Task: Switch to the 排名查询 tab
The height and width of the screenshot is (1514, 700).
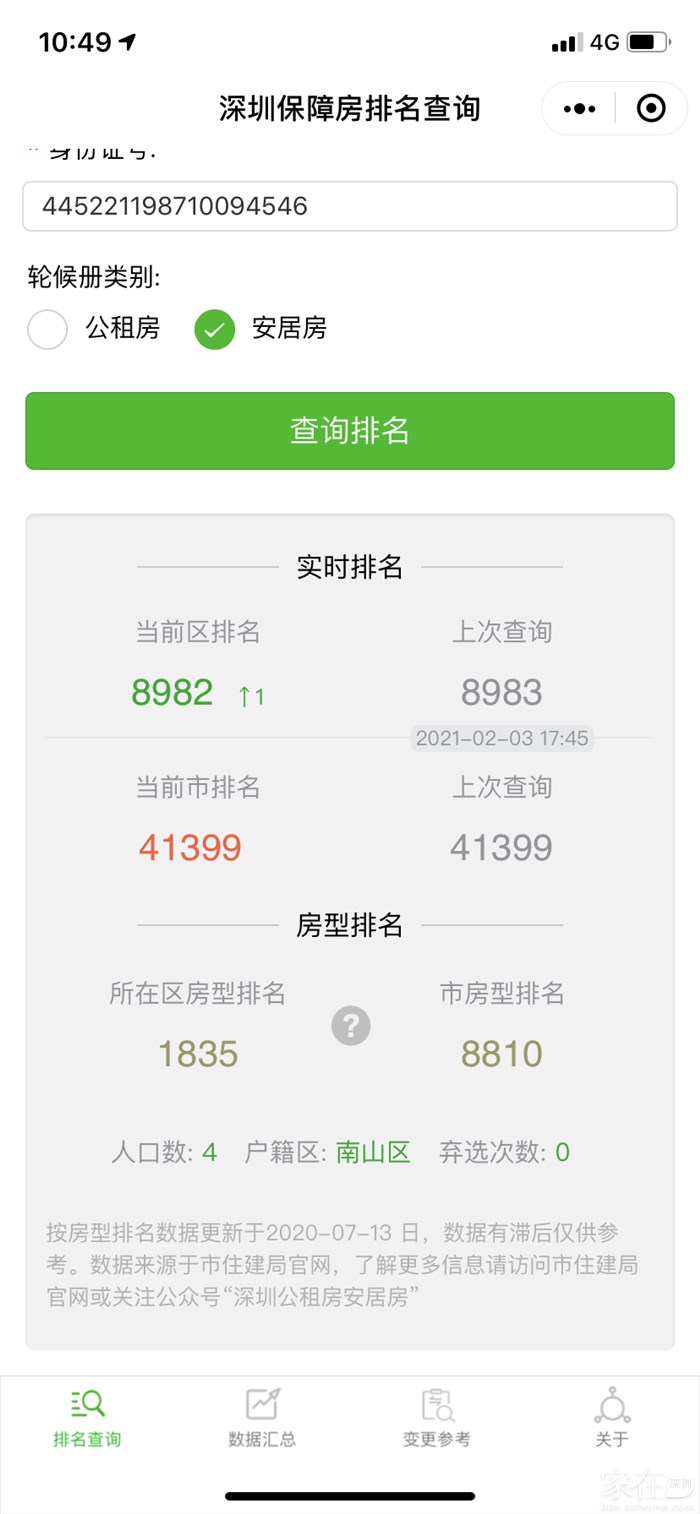Action: (87, 1418)
